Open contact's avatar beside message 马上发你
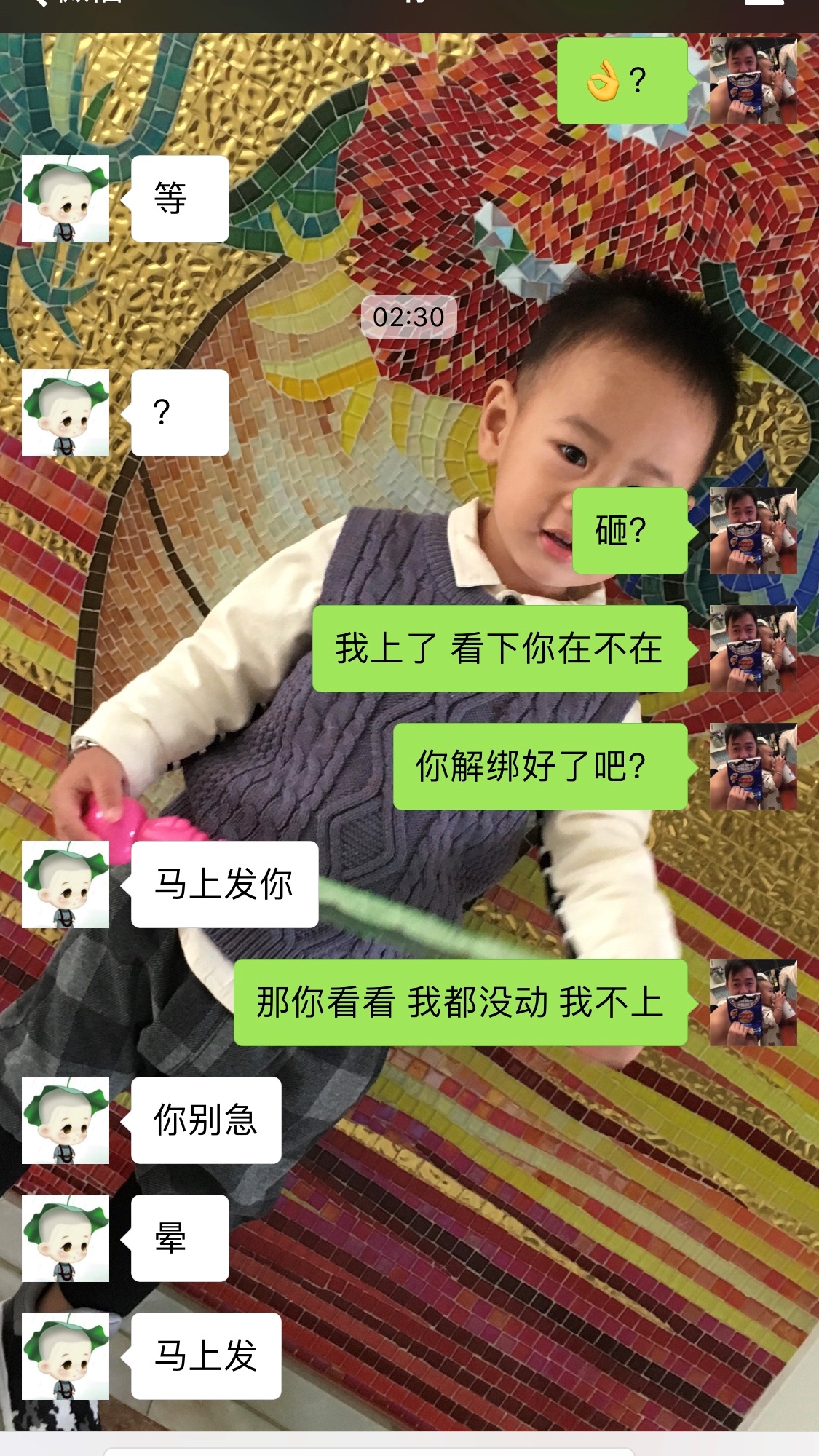The height and width of the screenshot is (1456, 819). pyautogui.click(x=66, y=885)
